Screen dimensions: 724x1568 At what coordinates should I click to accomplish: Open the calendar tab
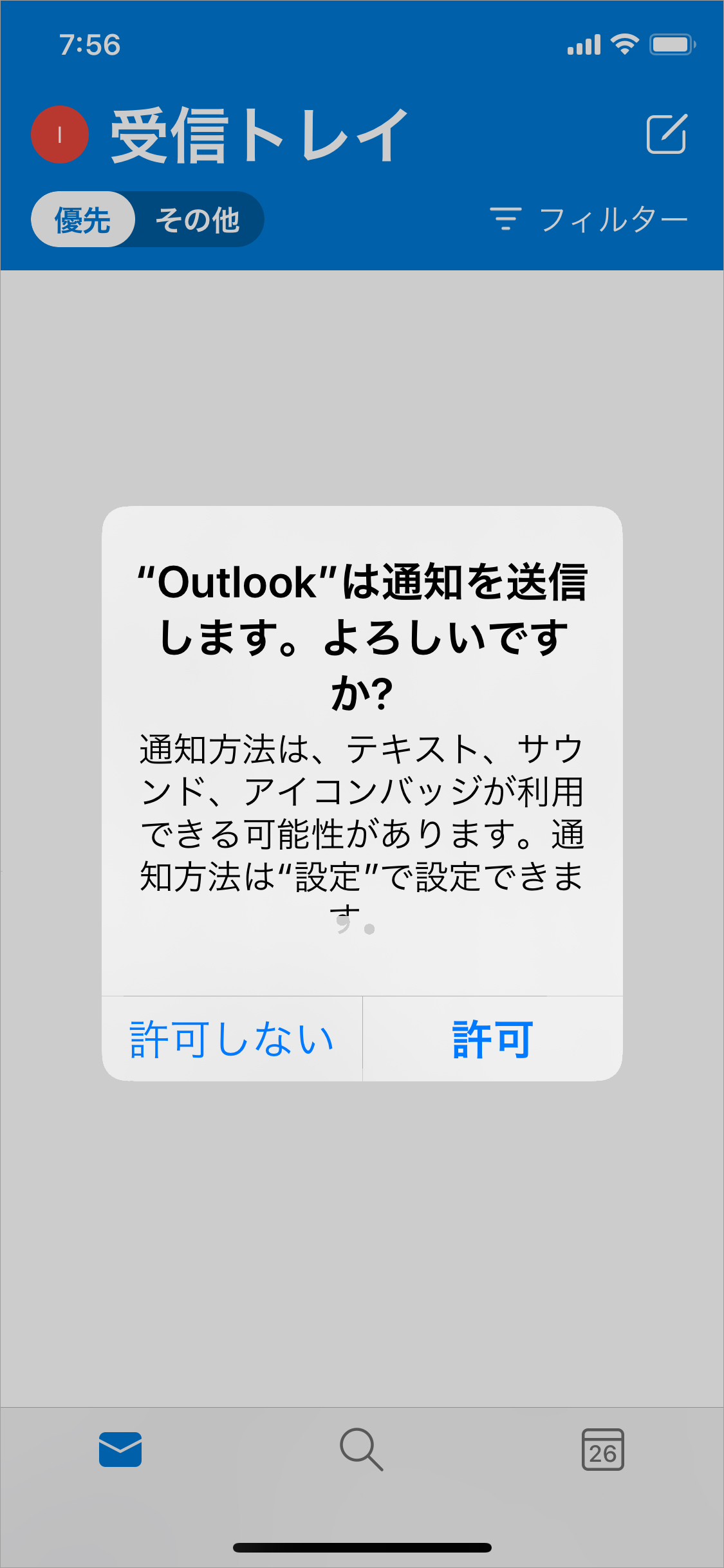[602, 1450]
